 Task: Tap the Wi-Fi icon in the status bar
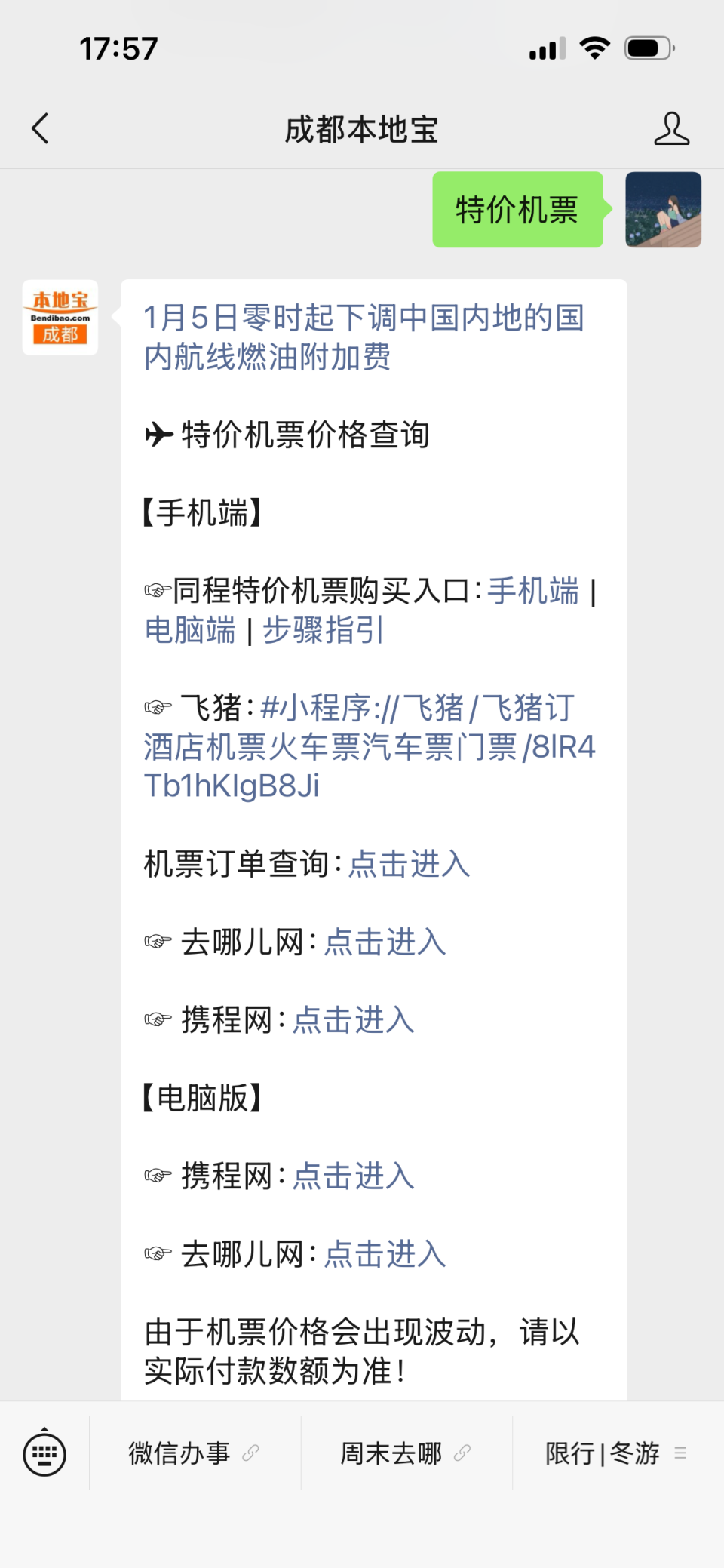[x=595, y=48]
